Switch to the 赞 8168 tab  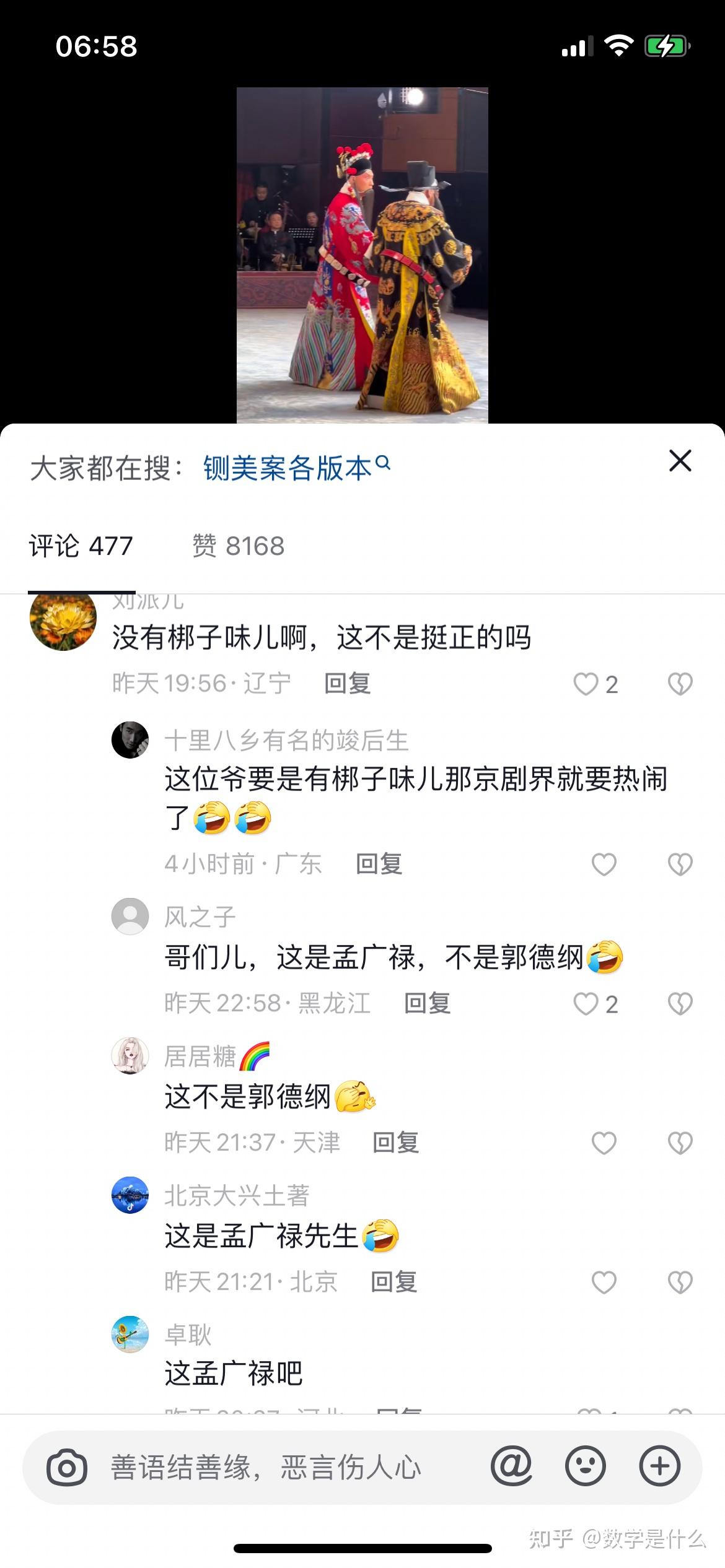(x=238, y=546)
